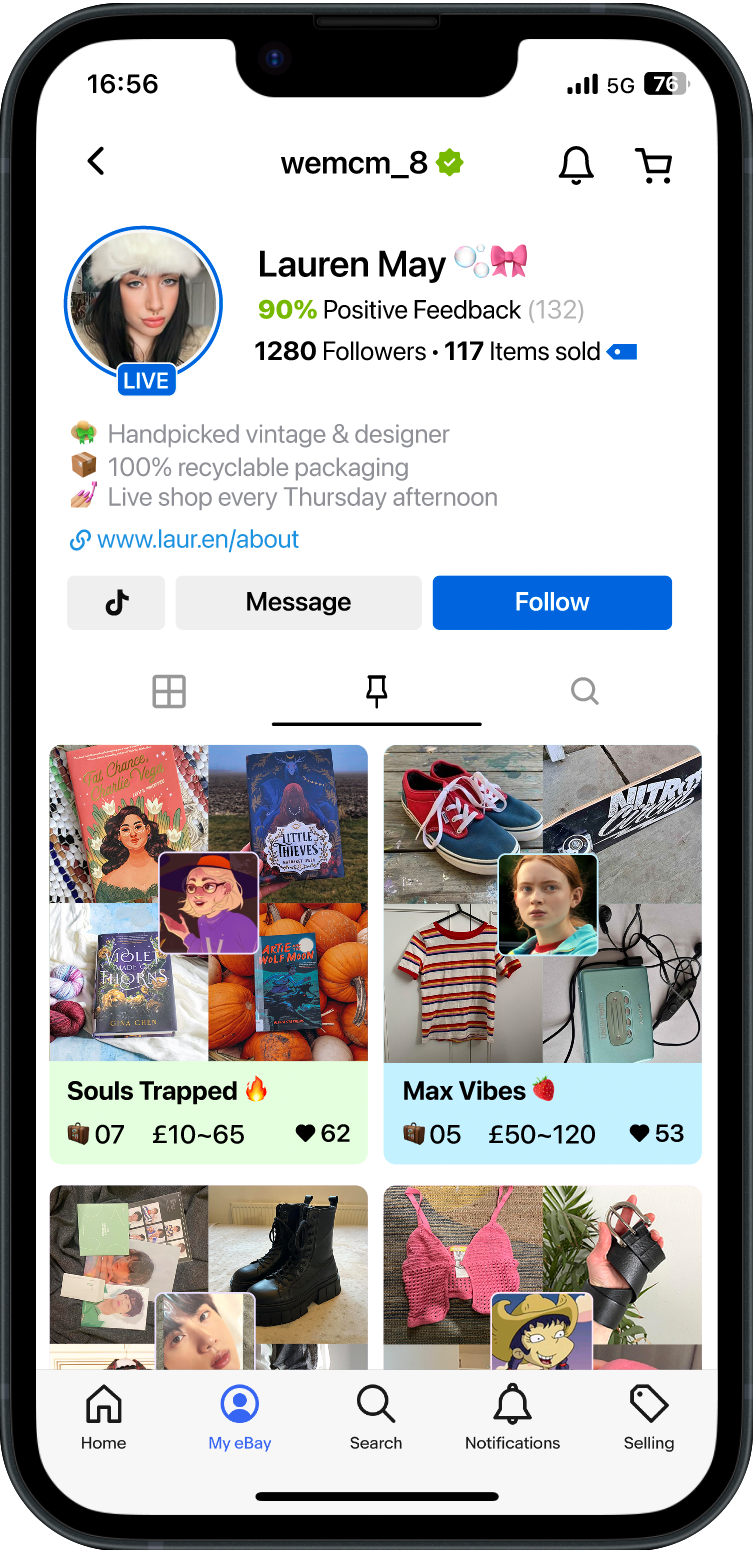Screen dimensions: 753x1550
Task: Switch to the search tab in profile
Action: point(584,691)
